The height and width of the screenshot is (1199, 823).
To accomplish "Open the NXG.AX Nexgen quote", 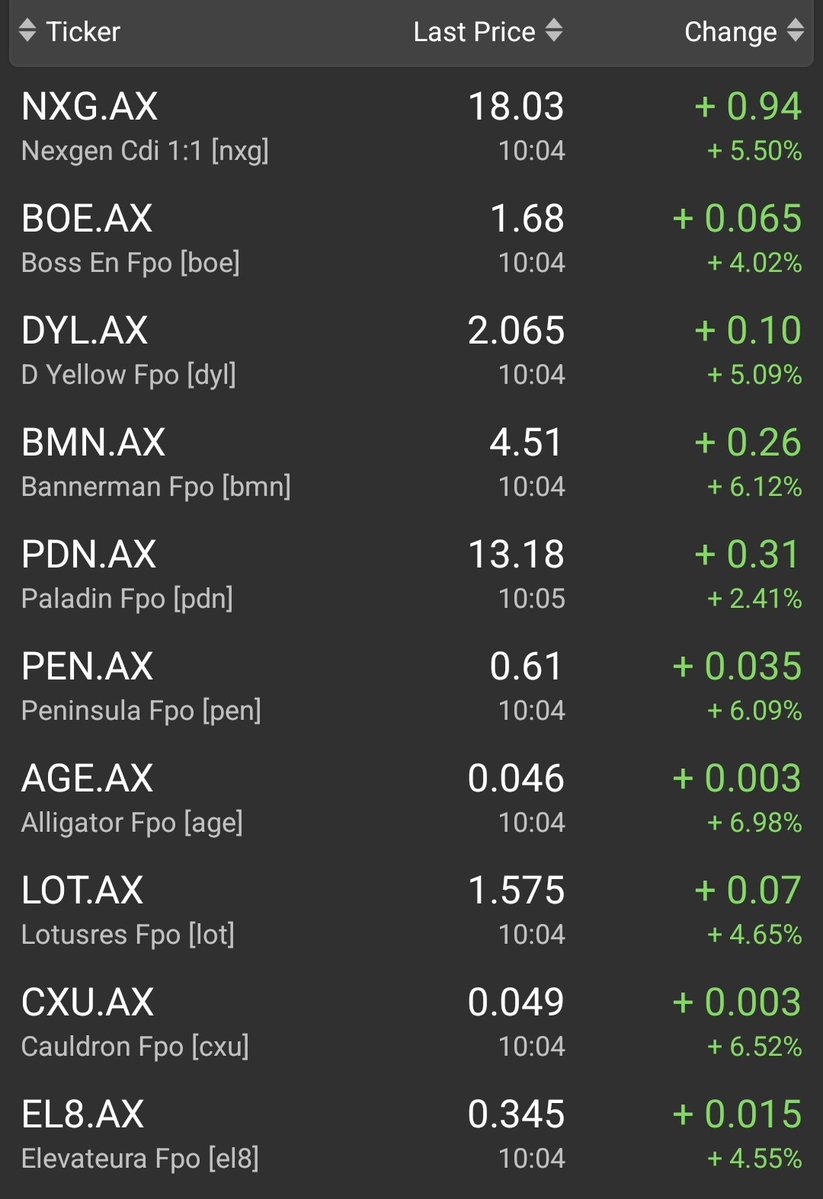I will [x=90, y=107].
